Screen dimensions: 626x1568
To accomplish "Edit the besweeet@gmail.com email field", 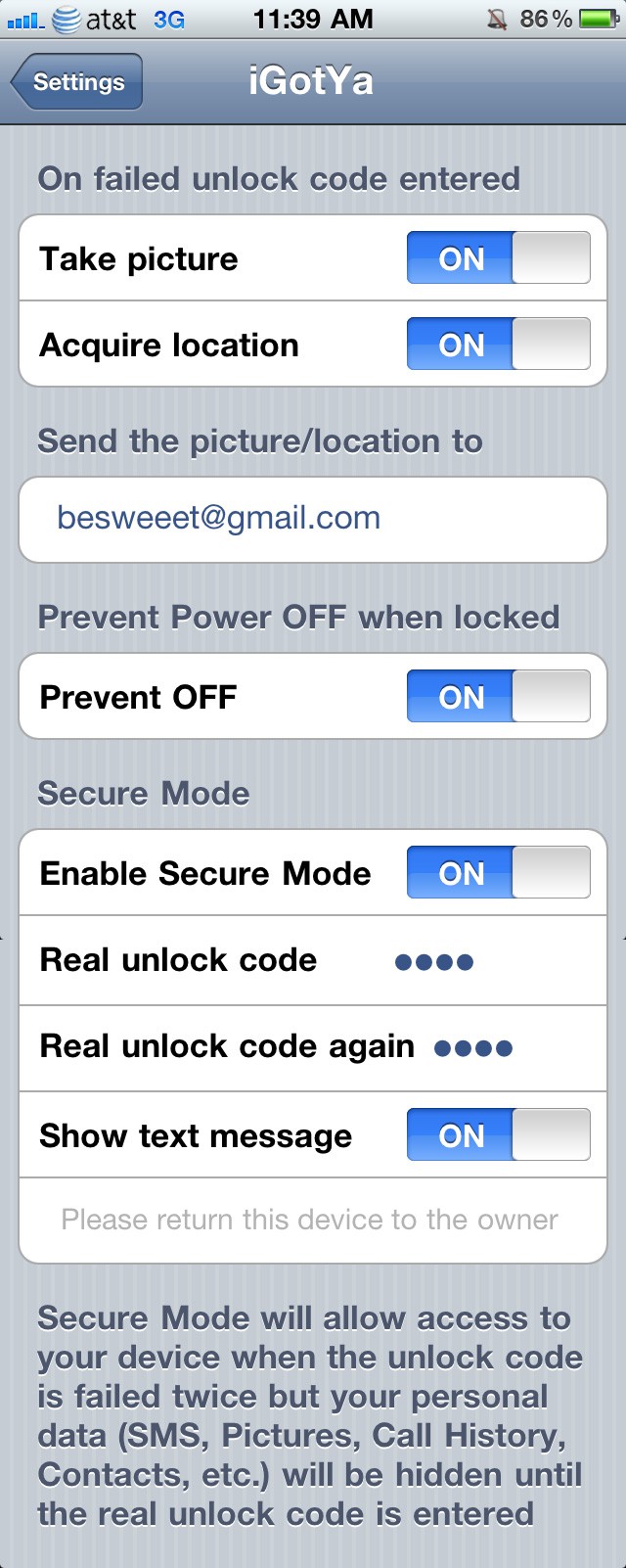I will (313, 519).
